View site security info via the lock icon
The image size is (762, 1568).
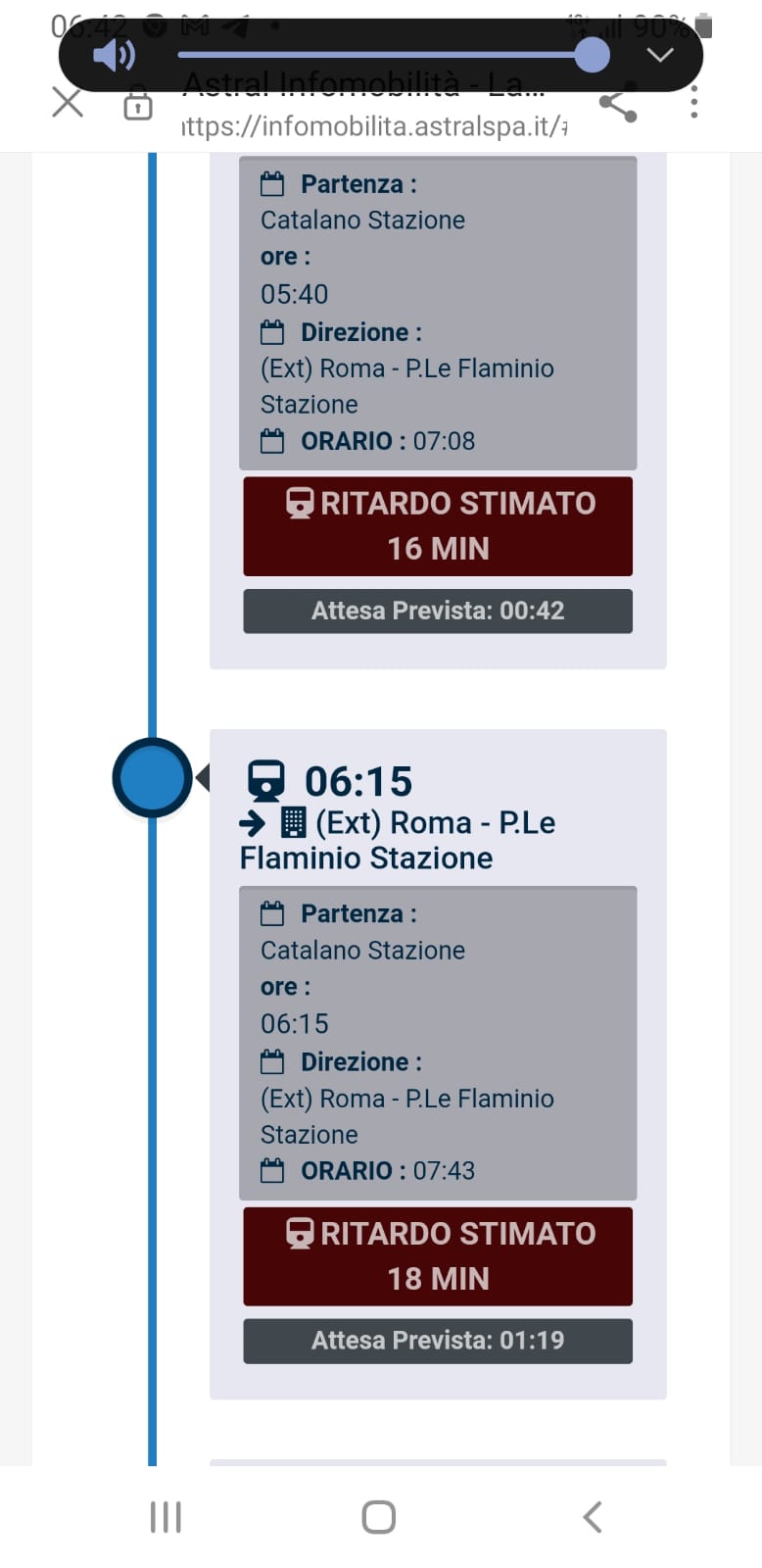(138, 105)
